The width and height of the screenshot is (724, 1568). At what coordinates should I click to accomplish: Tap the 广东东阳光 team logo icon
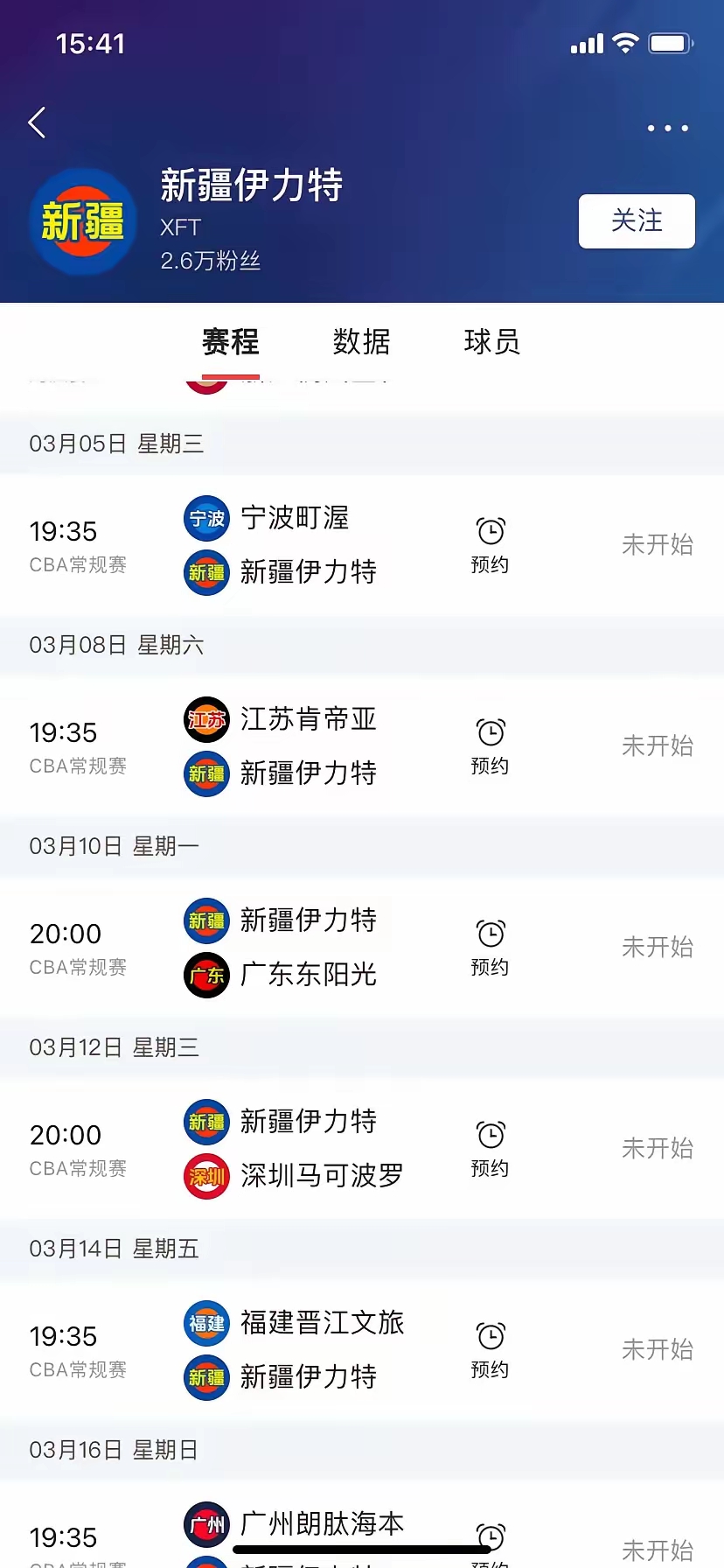[205, 974]
